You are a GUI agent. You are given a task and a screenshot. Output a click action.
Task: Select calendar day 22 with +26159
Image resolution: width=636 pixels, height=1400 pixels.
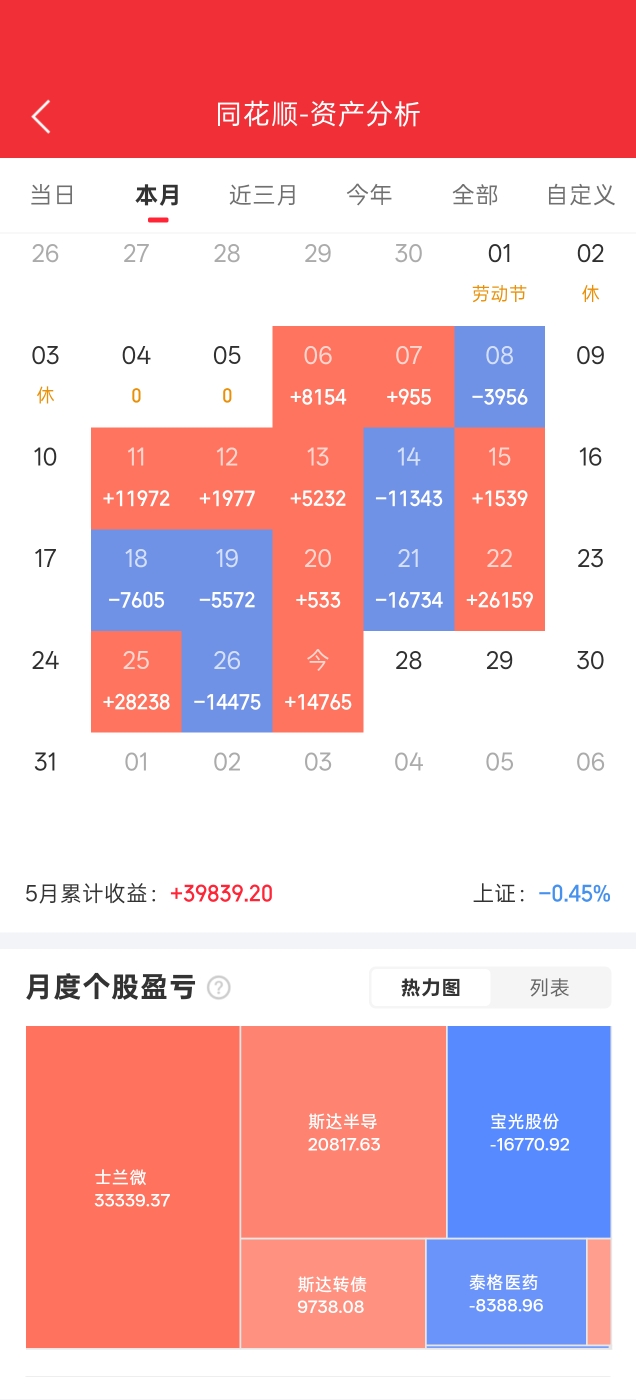click(x=499, y=580)
